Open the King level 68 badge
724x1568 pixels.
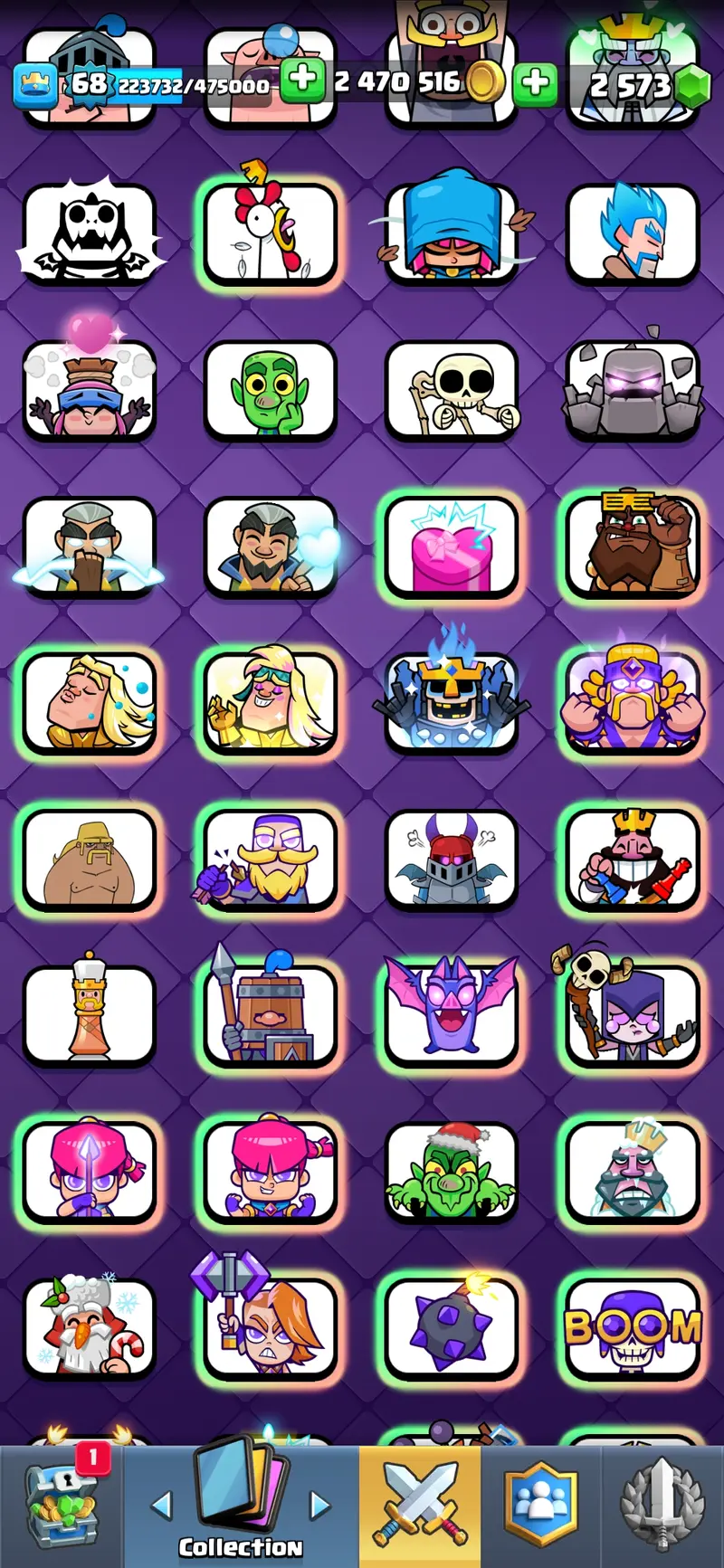[x=36, y=85]
